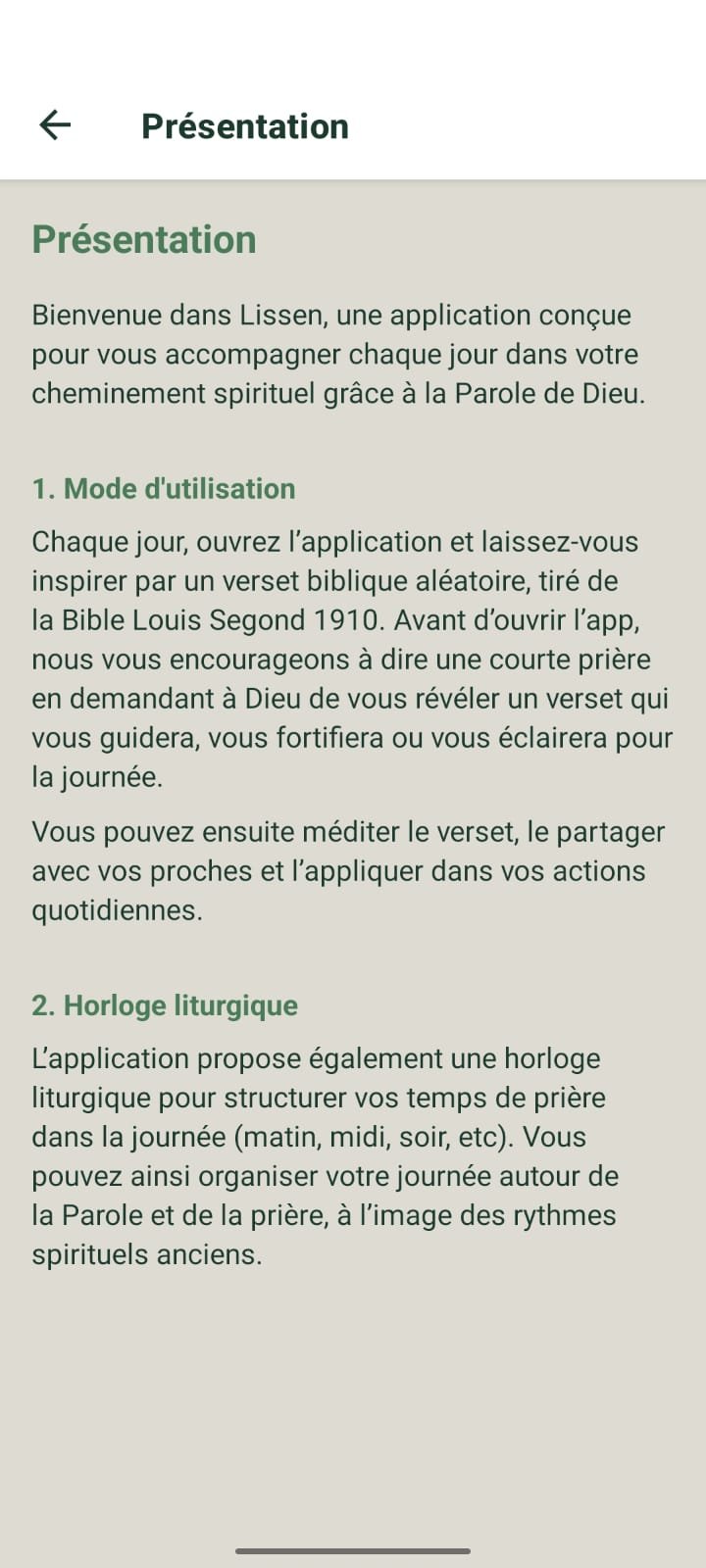Tap the green Présentation page heading

coord(143,238)
